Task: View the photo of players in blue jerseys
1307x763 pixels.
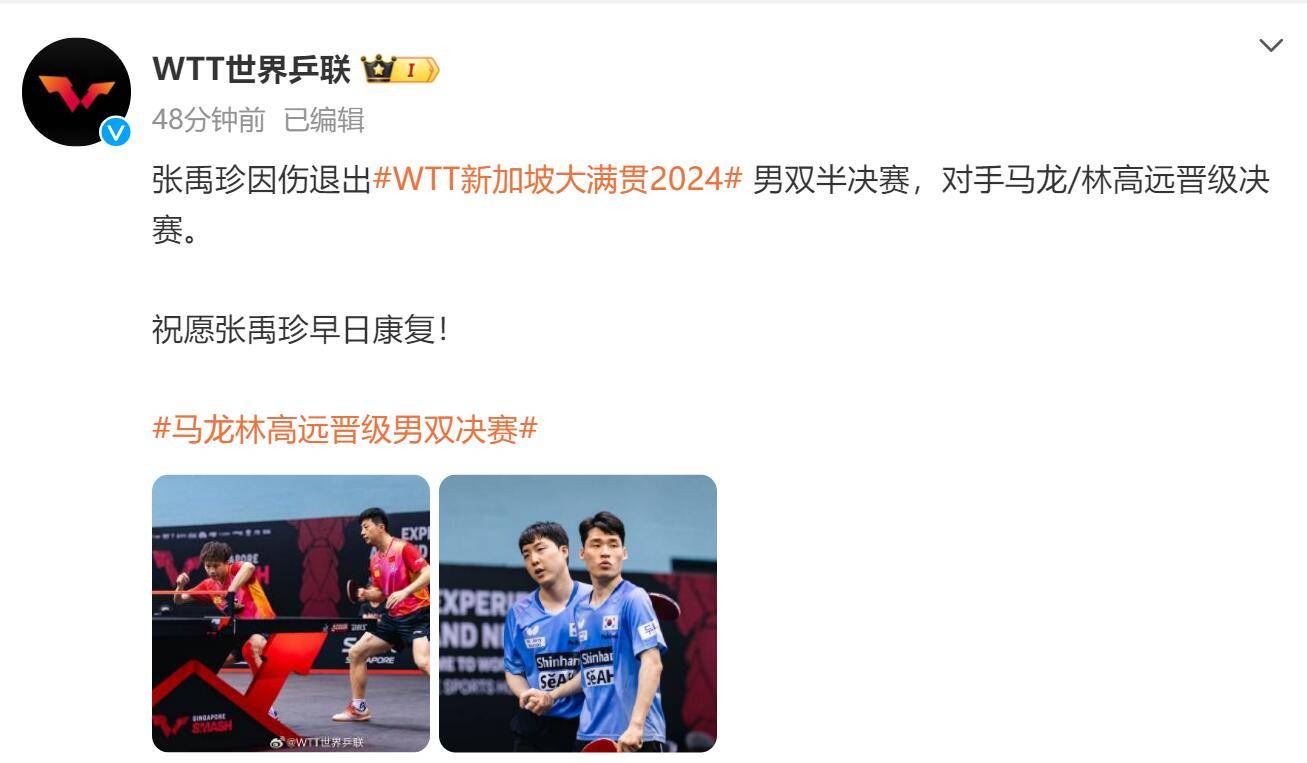Action: pyautogui.click(x=578, y=613)
